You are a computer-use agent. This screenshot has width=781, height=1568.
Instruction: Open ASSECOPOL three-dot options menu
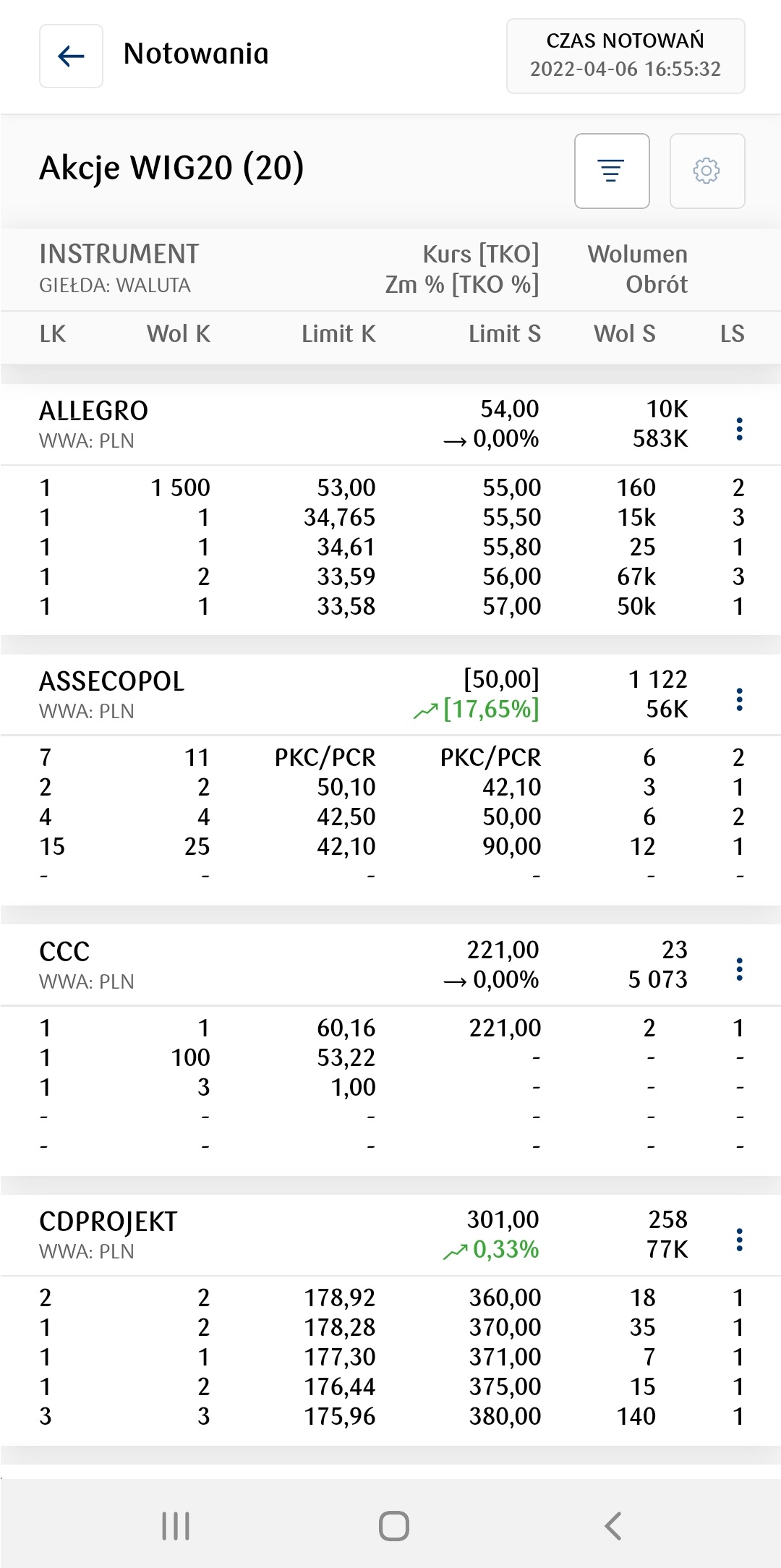pyautogui.click(x=739, y=699)
